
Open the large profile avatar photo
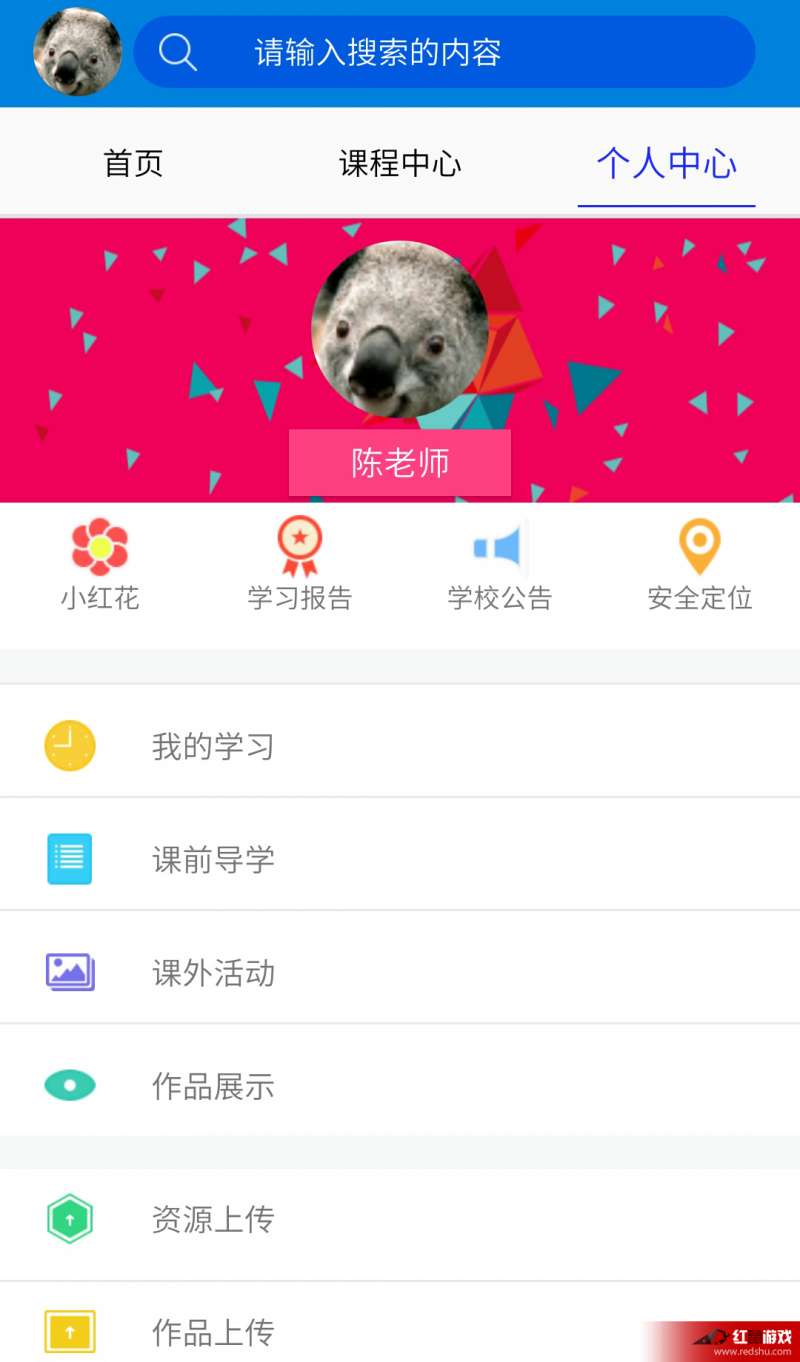[x=400, y=329]
